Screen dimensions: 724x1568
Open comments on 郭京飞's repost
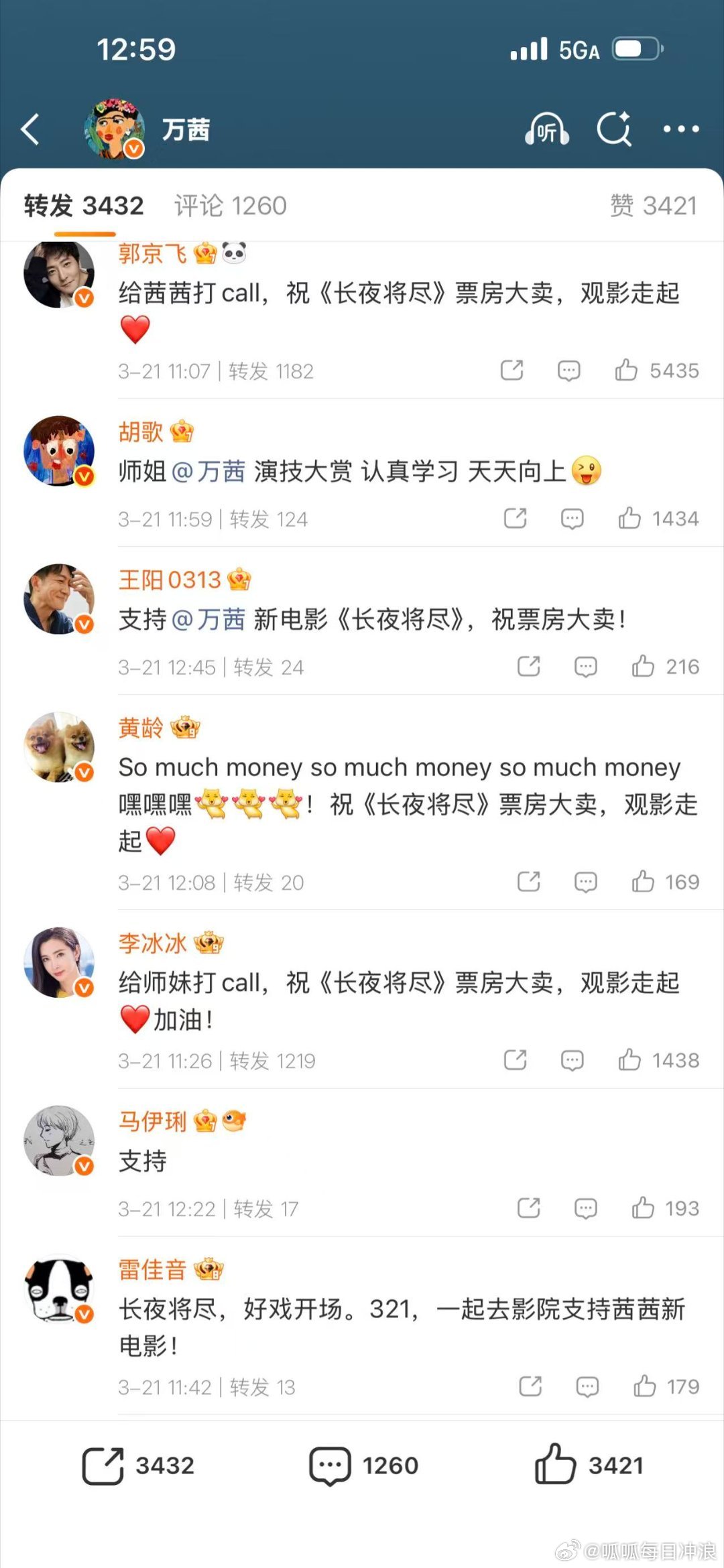point(567,371)
